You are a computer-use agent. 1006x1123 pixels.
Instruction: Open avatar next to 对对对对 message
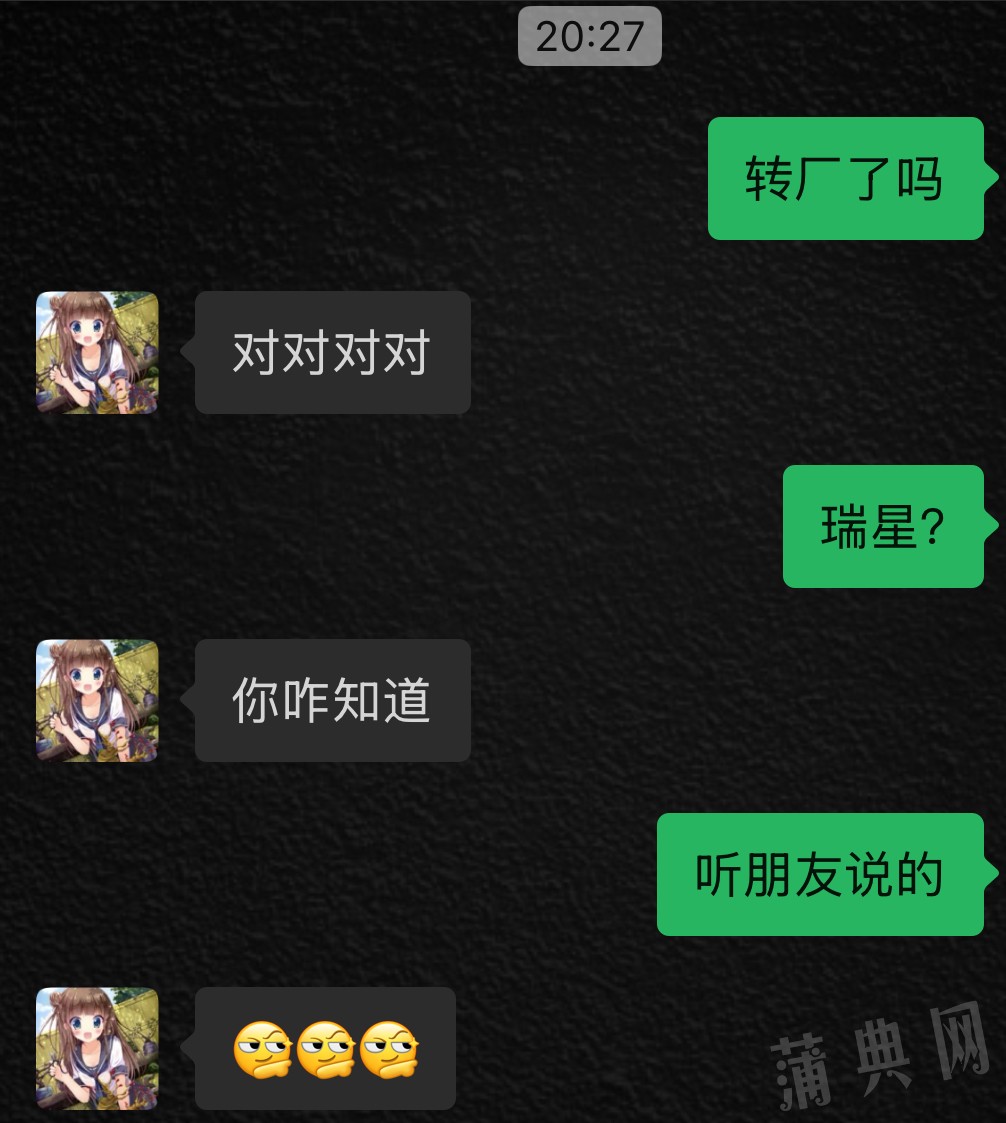point(97,352)
